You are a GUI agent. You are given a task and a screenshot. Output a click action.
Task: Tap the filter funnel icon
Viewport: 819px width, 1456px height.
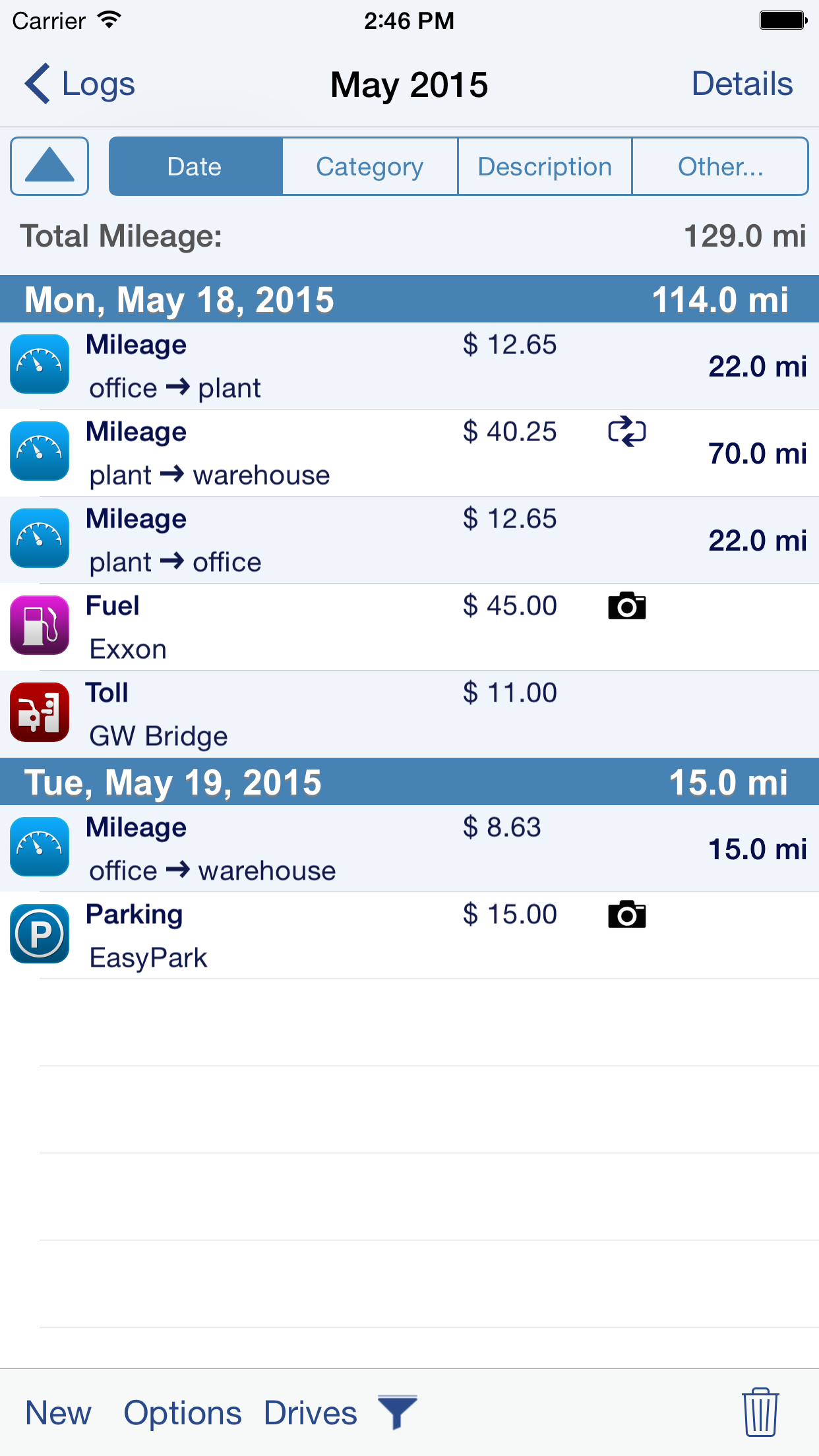[398, 1412]
